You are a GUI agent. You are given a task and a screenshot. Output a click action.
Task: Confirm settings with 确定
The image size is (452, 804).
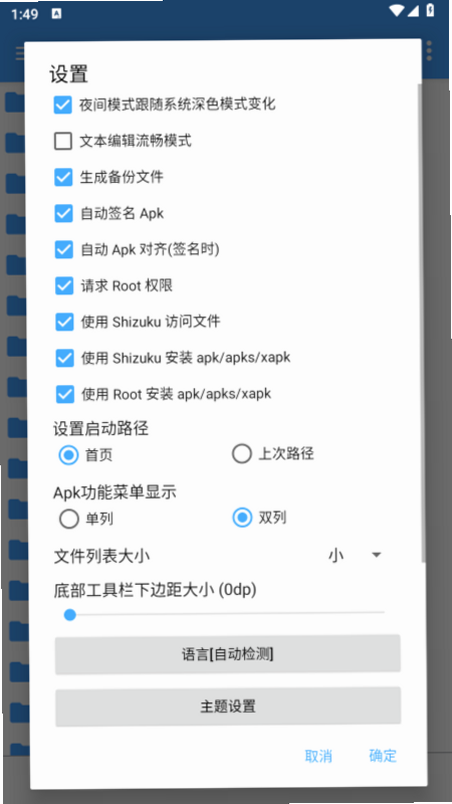click(383, 755)
